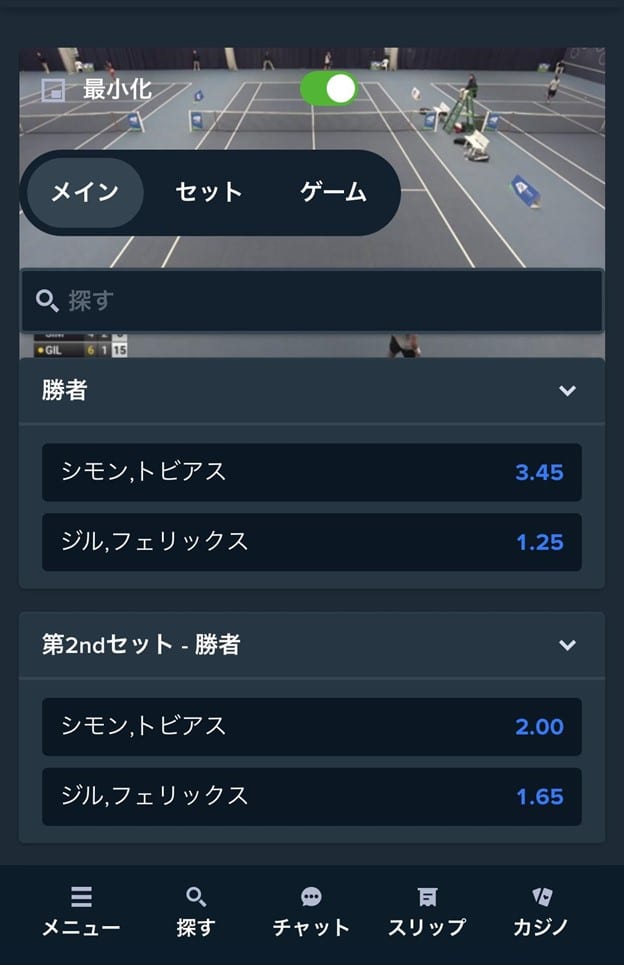This screenshot has height=965, width=624.
Task: Collapse the 勝者 market section
Action: tap(567, 391)
